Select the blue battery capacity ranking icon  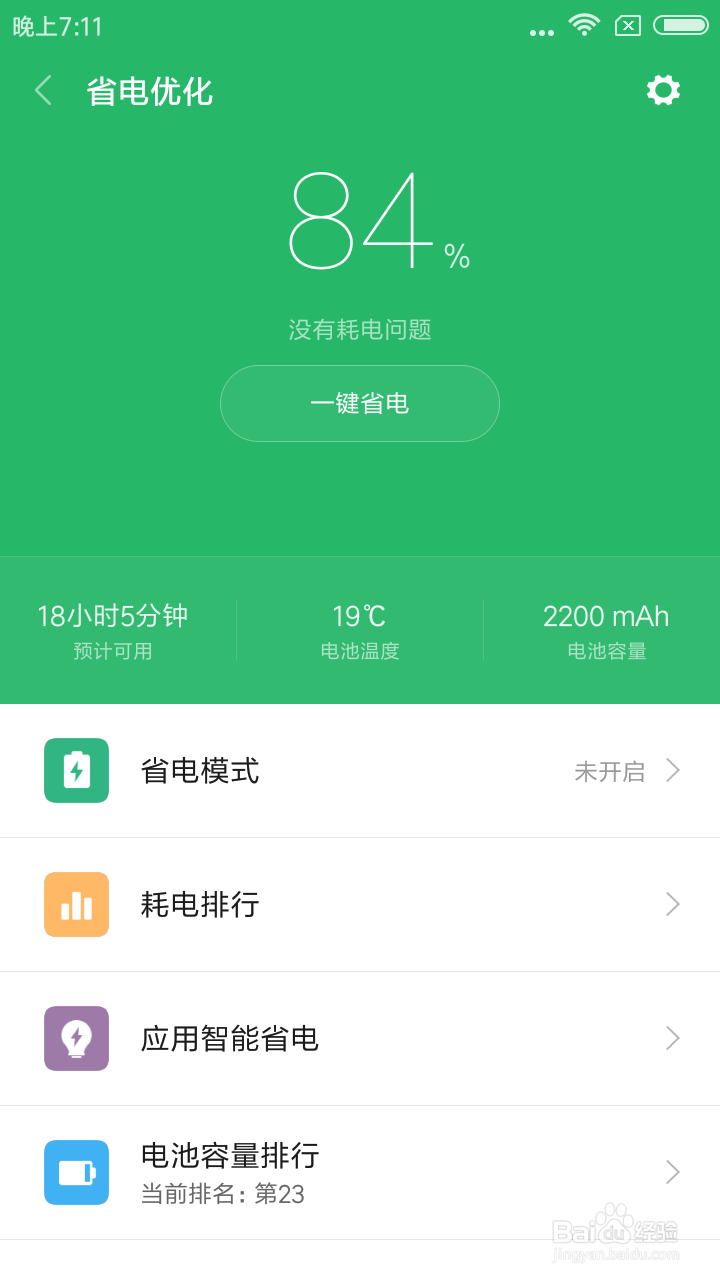click(x=76, y=1172)
